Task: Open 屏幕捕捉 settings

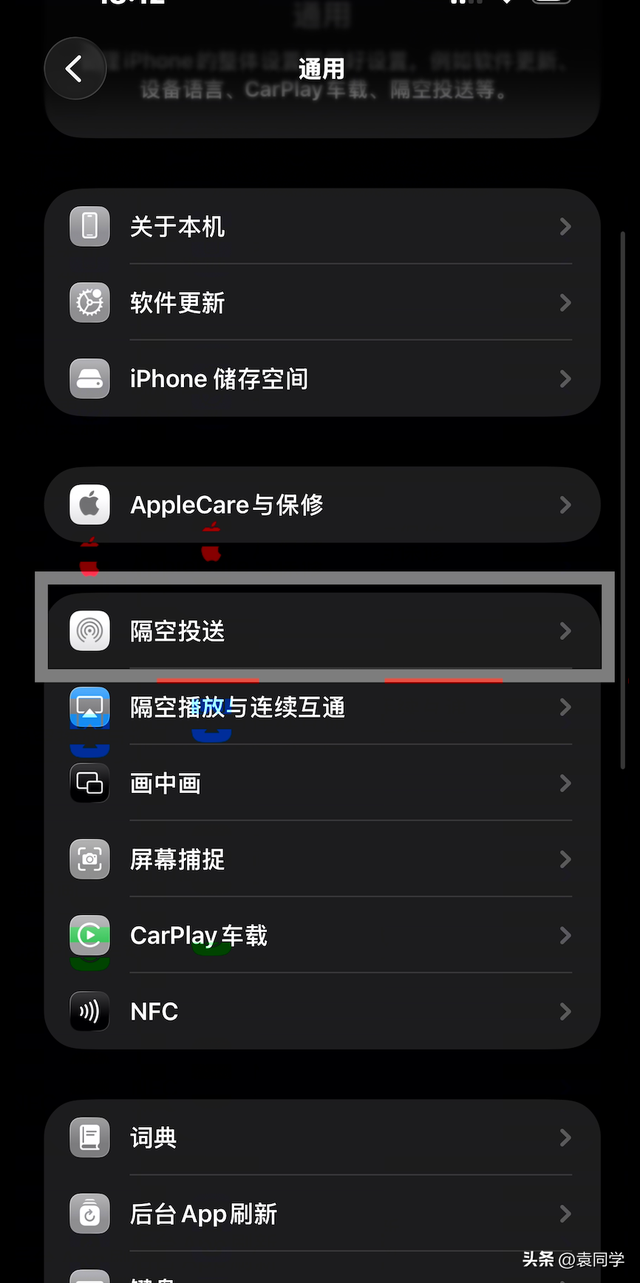Action: (x=320, y=860)
